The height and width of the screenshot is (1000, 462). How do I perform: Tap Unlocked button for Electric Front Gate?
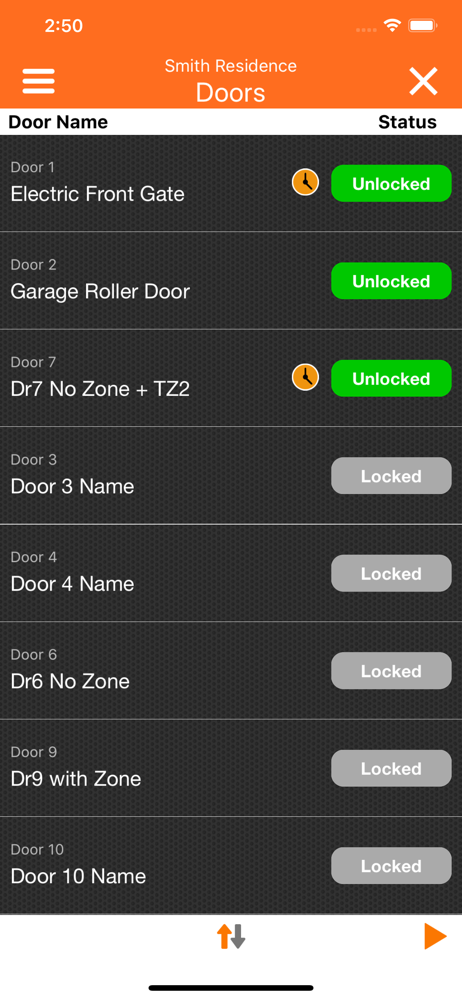point(391,184)
